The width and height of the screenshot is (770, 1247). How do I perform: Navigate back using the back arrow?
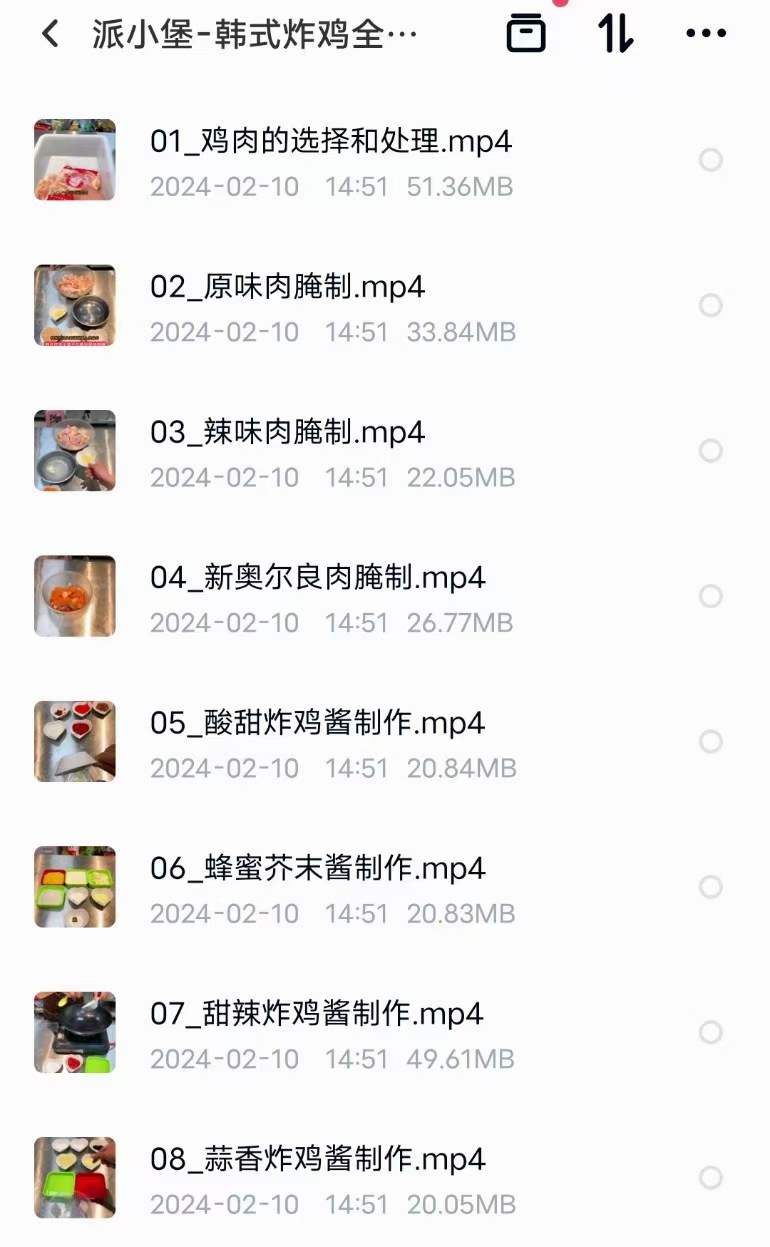pos(48,33)
